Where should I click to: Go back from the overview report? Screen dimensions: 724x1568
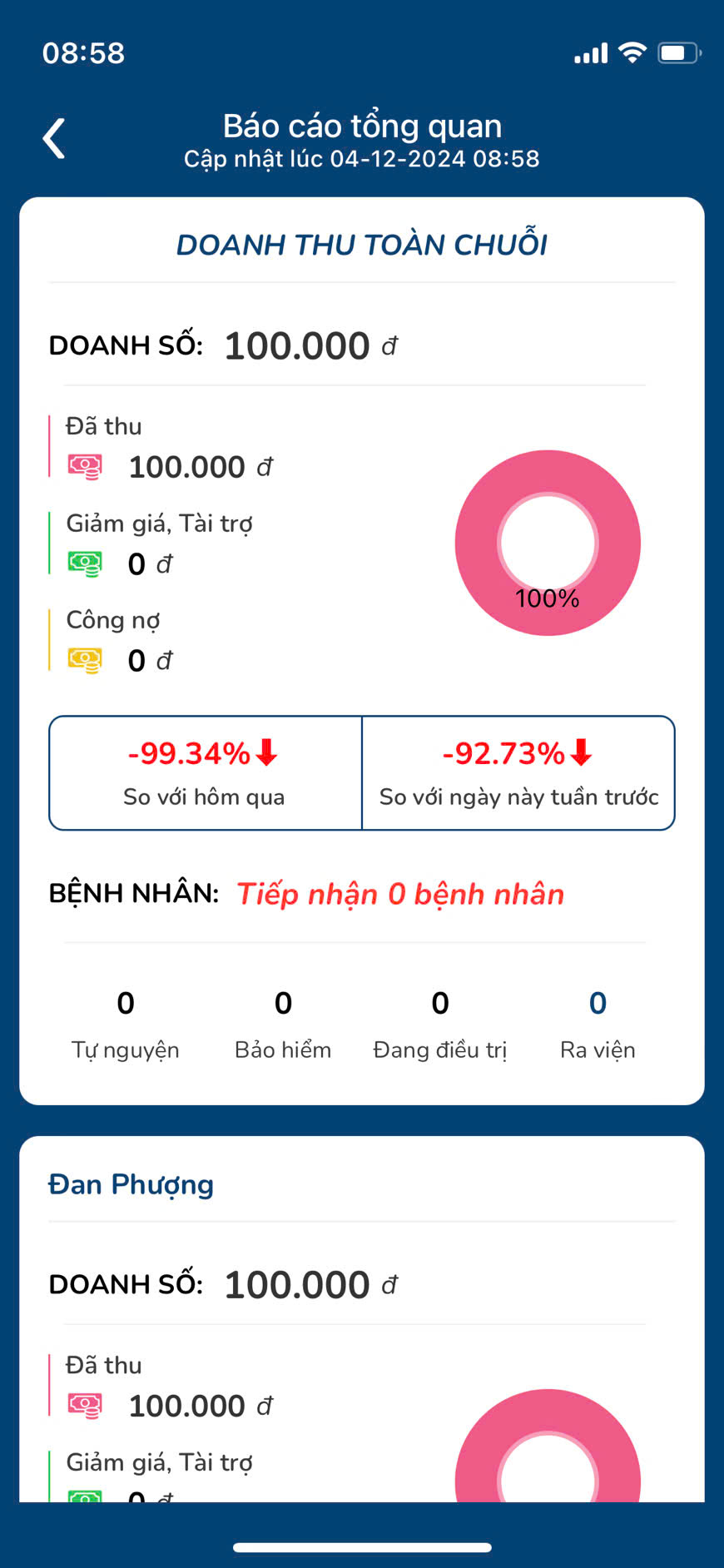click(x=54, y=139)
